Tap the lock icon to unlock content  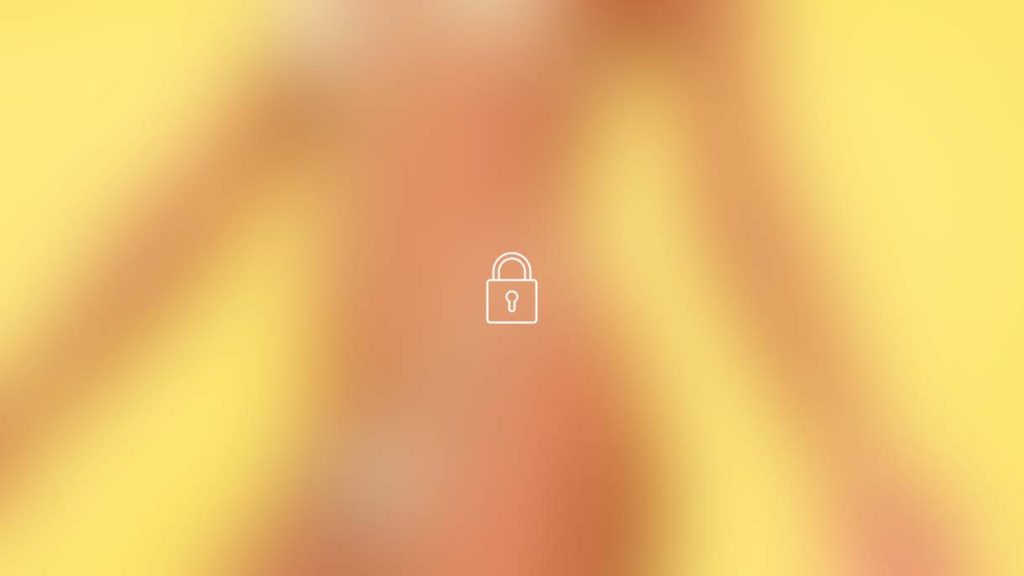pyautogui.click(x=511, y=289)
